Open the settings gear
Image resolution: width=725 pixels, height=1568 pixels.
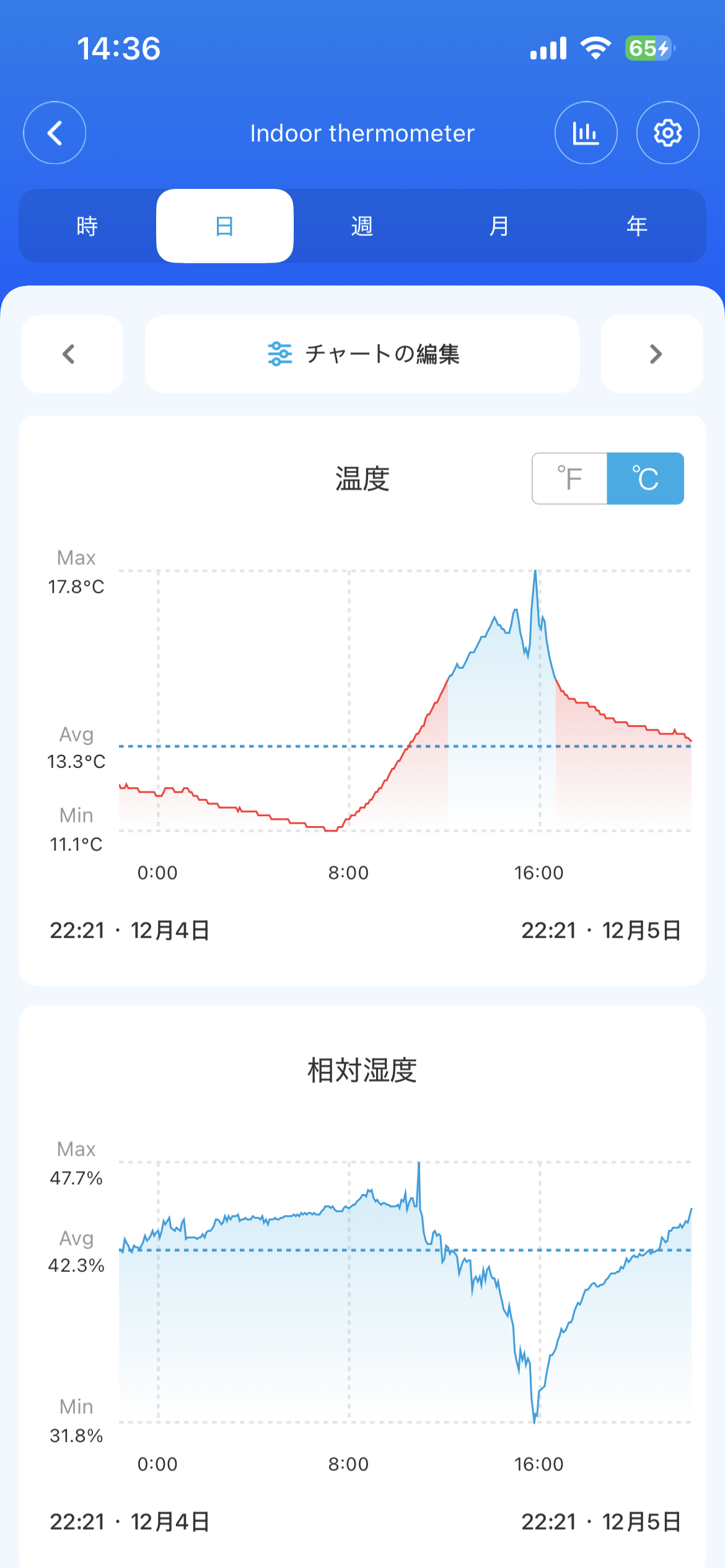[x=667, y=133]
